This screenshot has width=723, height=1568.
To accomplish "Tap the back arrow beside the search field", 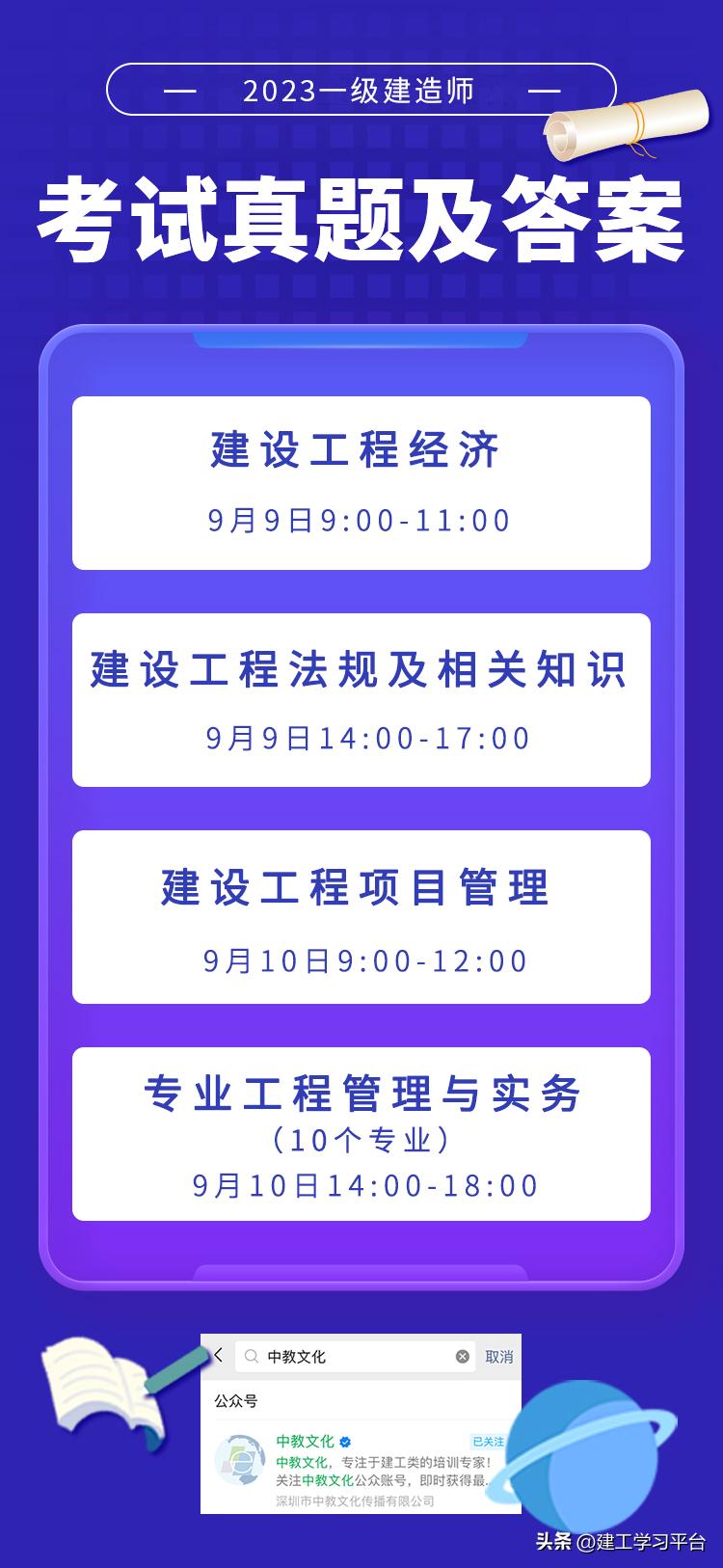I will click(x=218, y=1354).
